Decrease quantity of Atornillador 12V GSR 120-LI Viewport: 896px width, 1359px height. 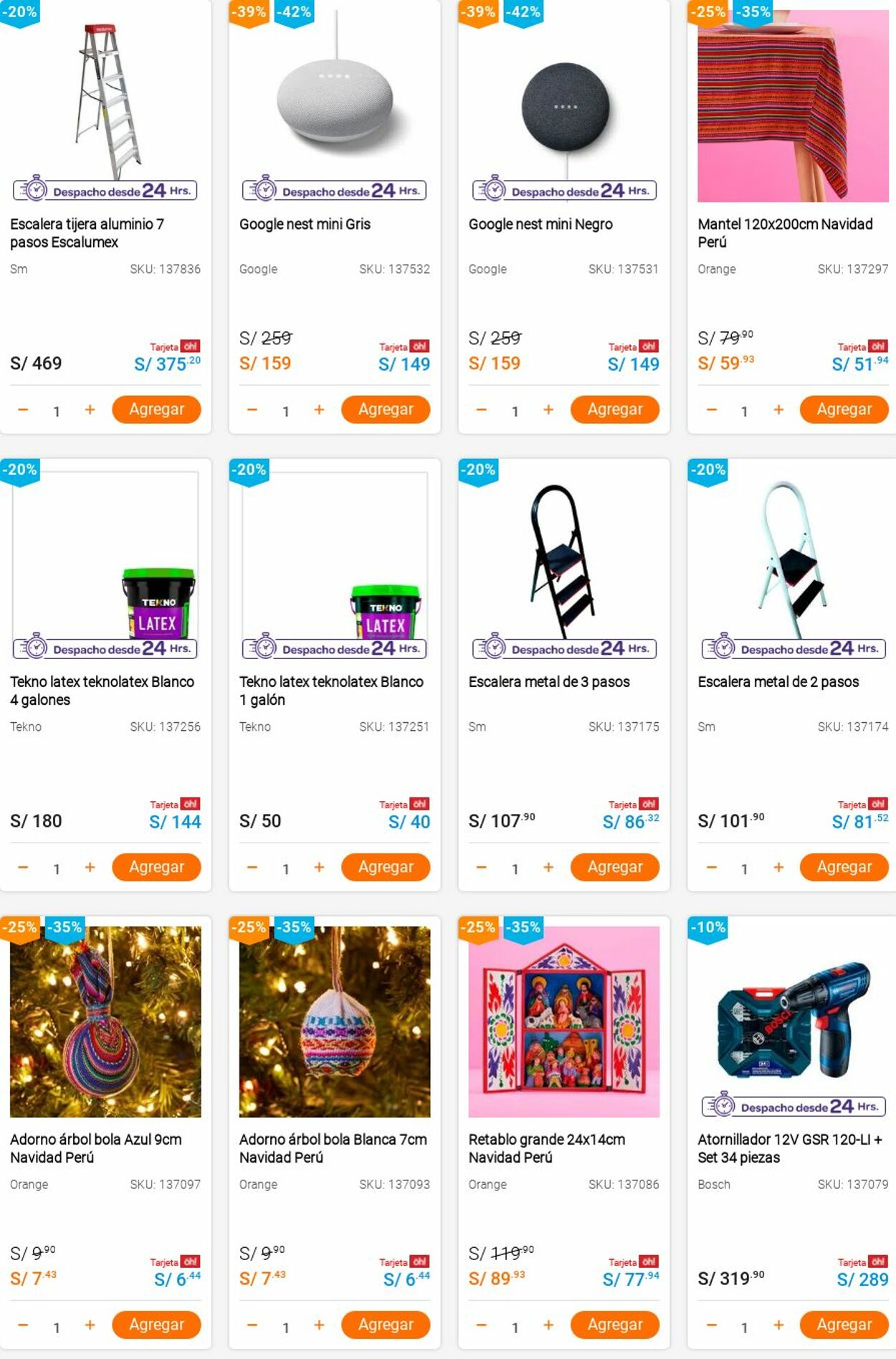[x=711, y=1325]
